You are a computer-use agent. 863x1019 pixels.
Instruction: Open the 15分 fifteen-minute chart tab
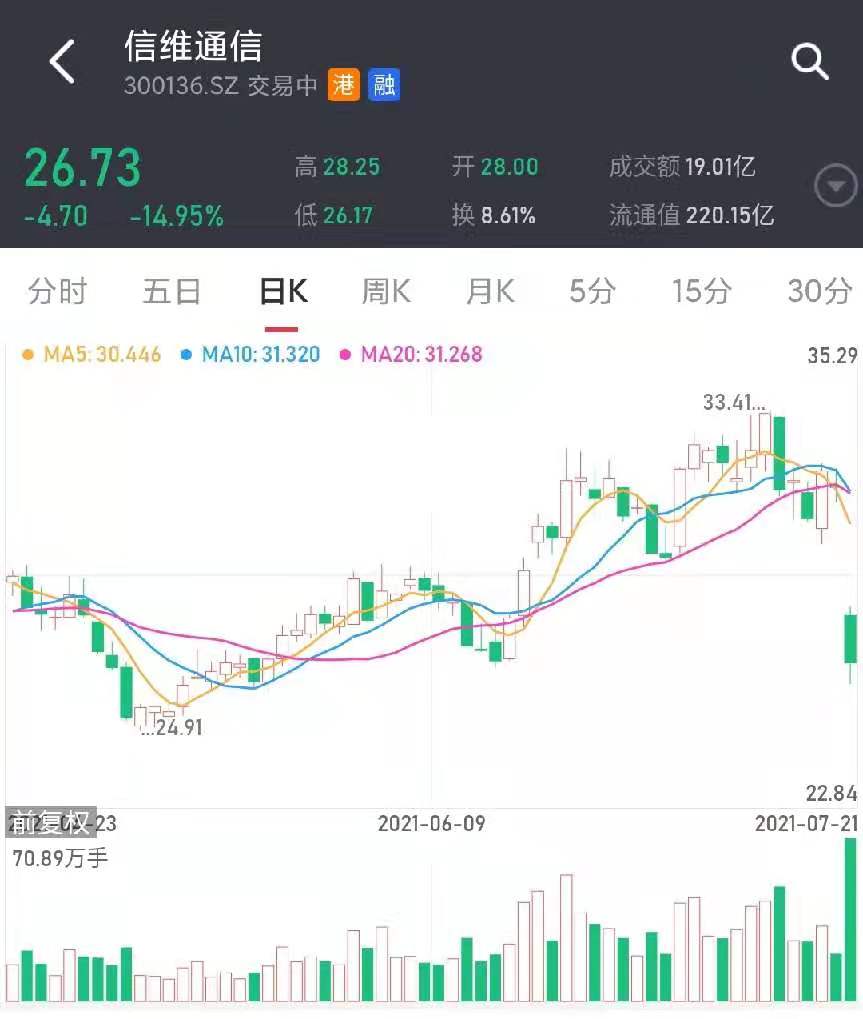tap(701, 291)
